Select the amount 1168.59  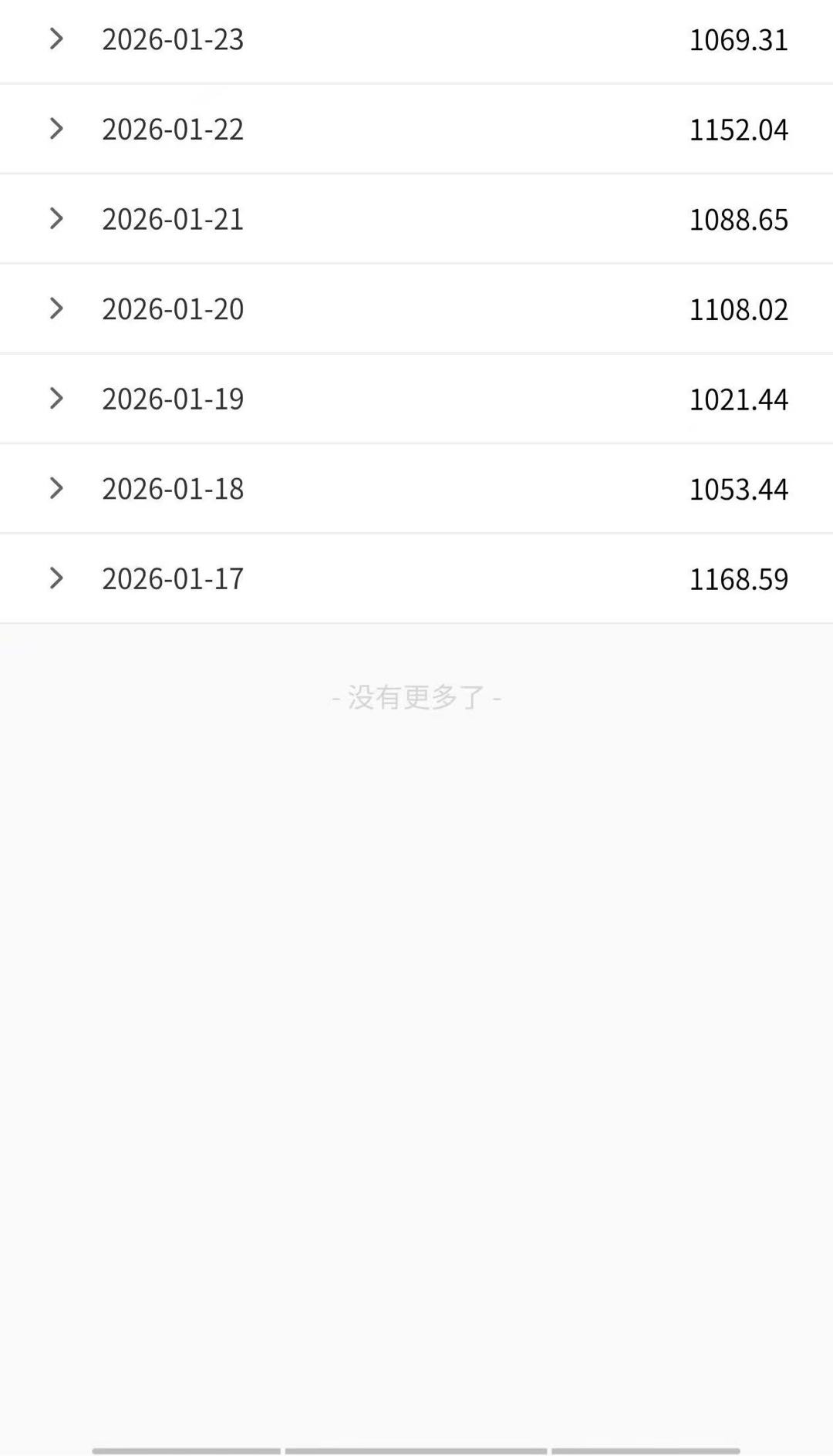pos(739,578)
